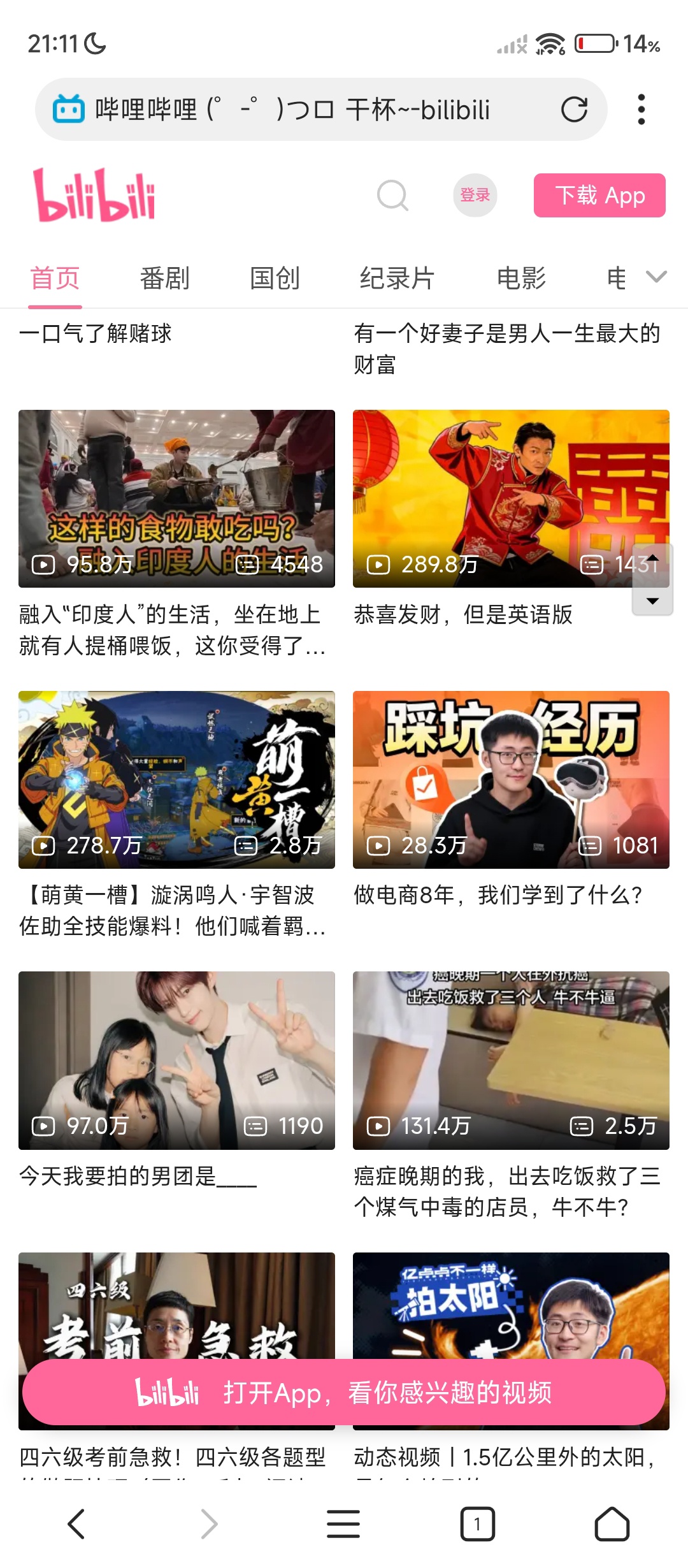Expand the channel tabs chevron
The height and width of the screenshot is (1568, 688).
pyautogui.click(x=656, y=277)
